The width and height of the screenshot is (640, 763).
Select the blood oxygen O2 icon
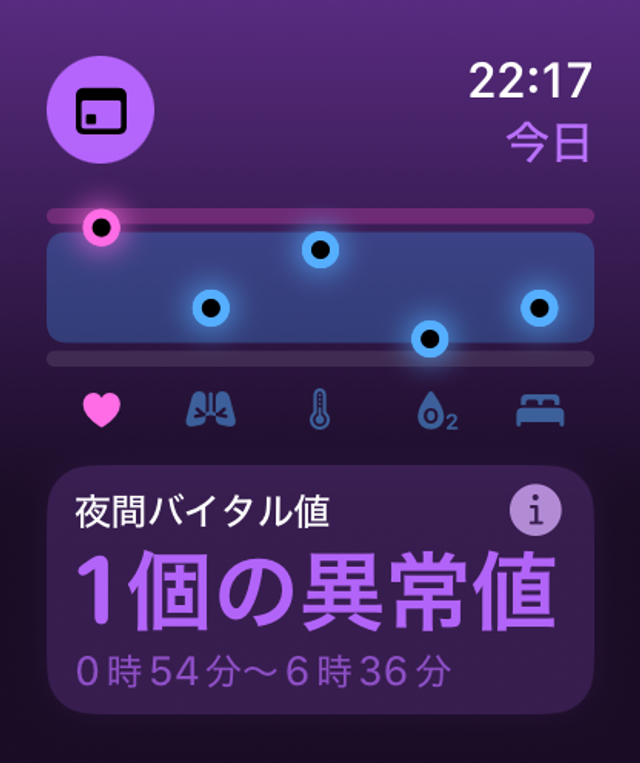pos(435,411)
